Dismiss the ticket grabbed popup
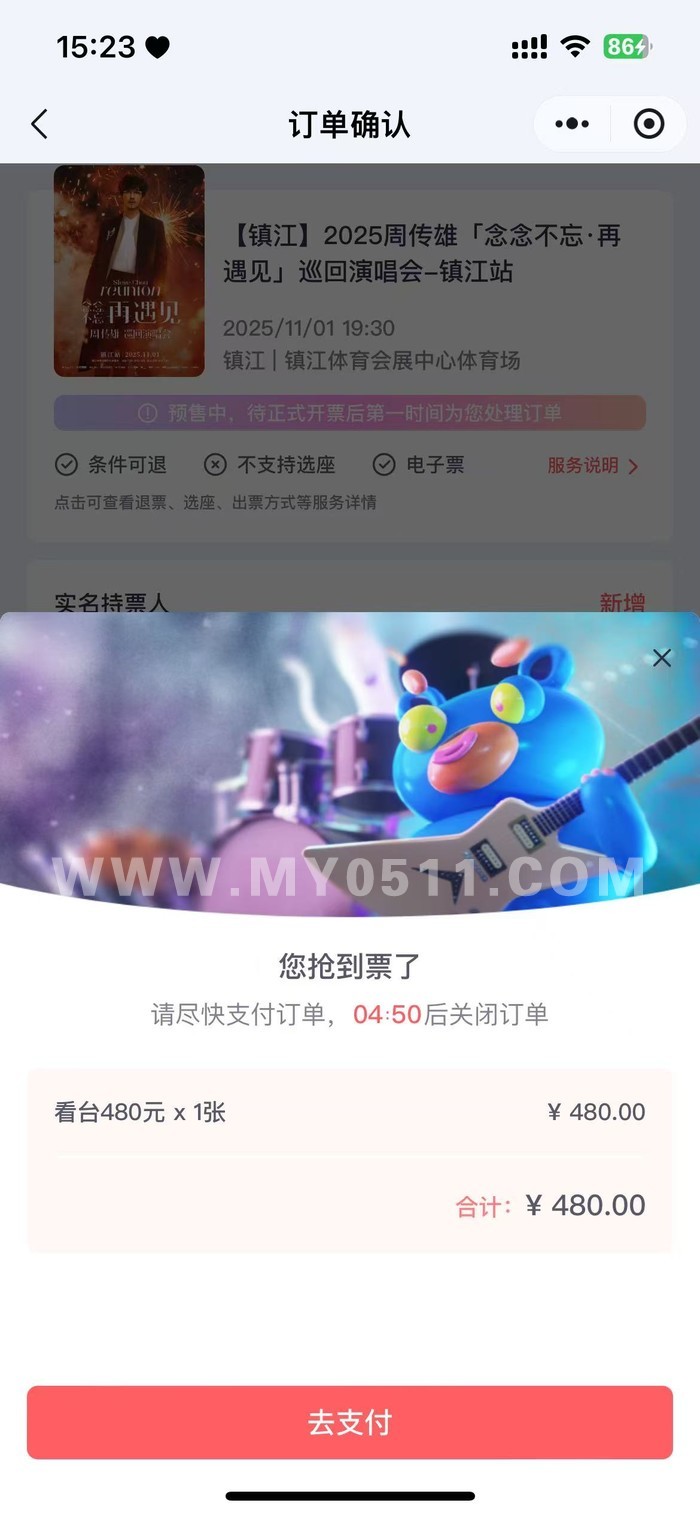 tap(661, 657)
